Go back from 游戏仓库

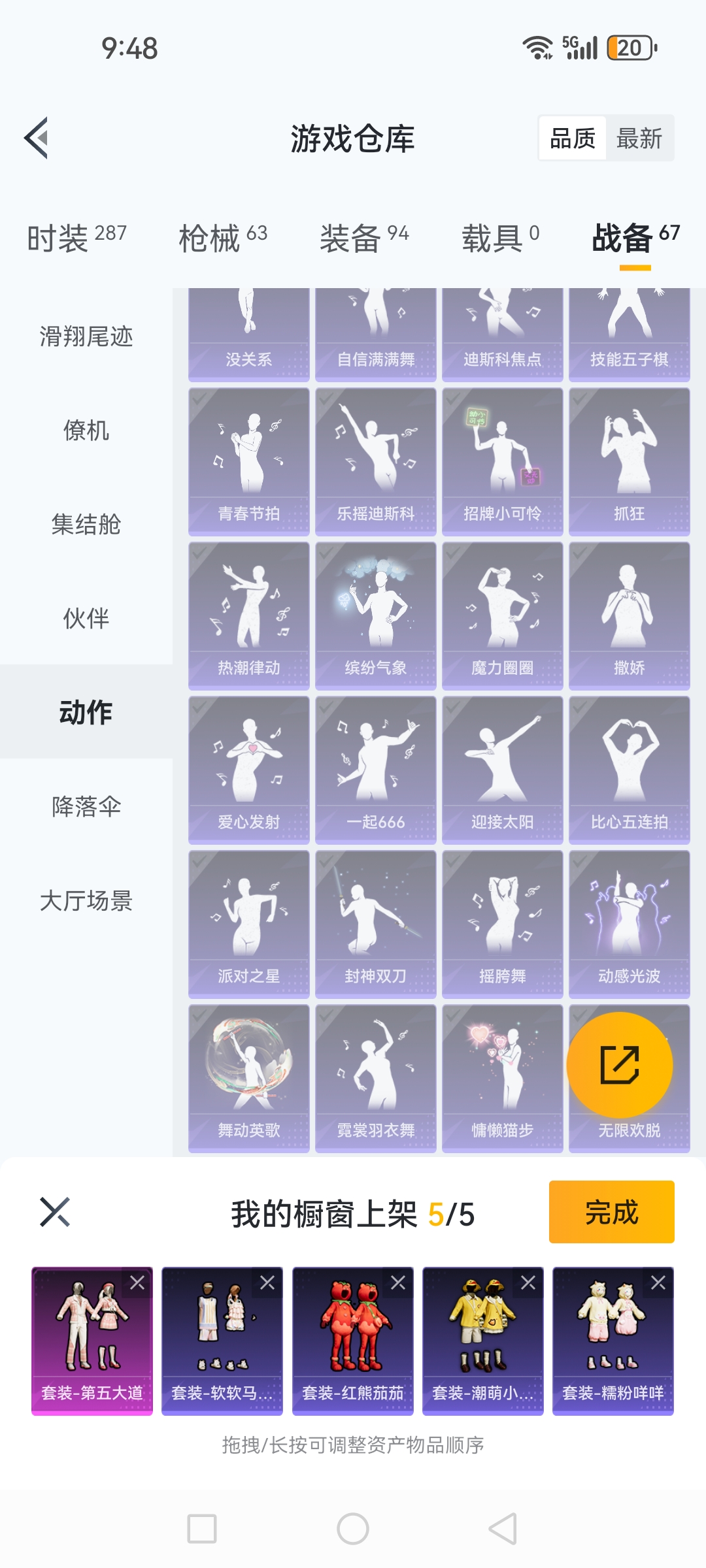(x=37, y=138)
